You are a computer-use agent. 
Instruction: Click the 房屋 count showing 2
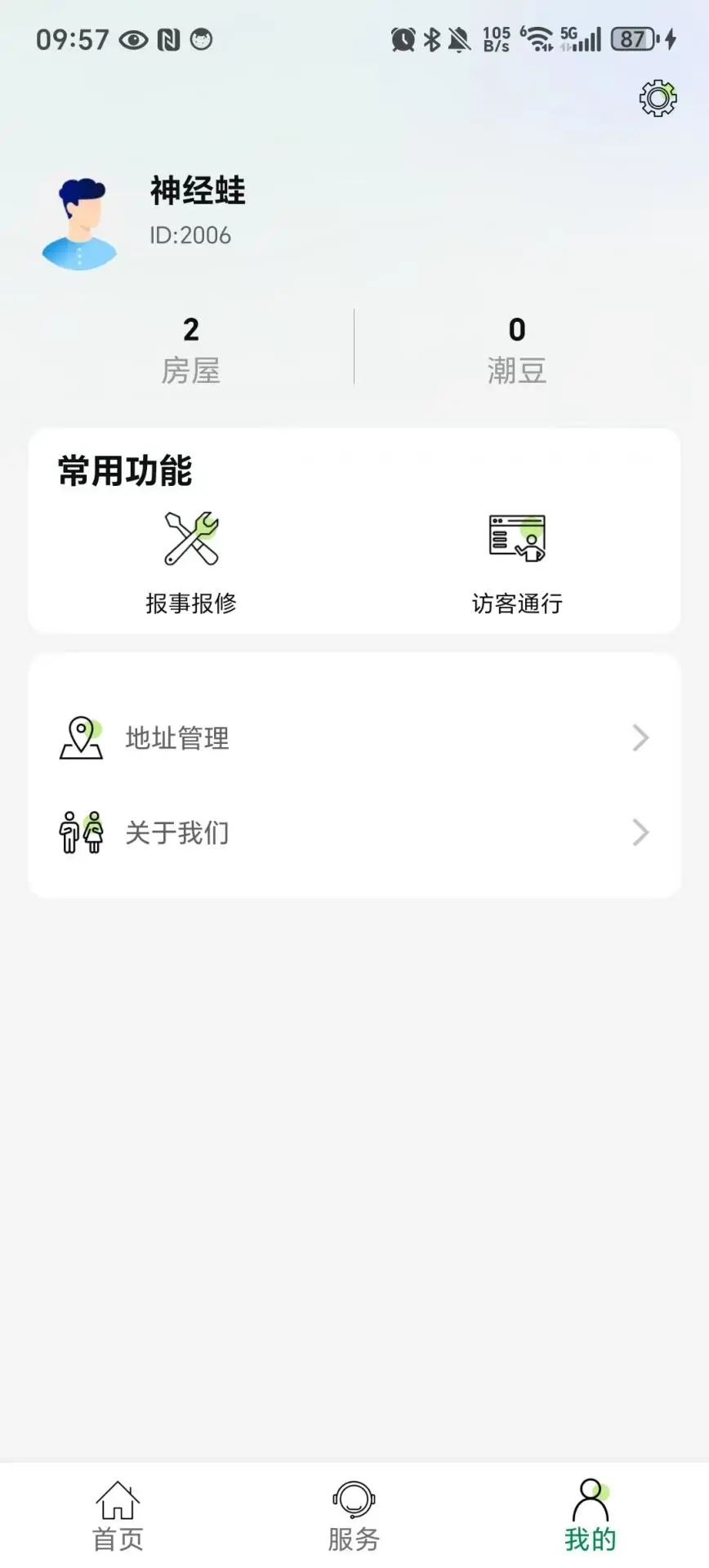pos(191,347)
